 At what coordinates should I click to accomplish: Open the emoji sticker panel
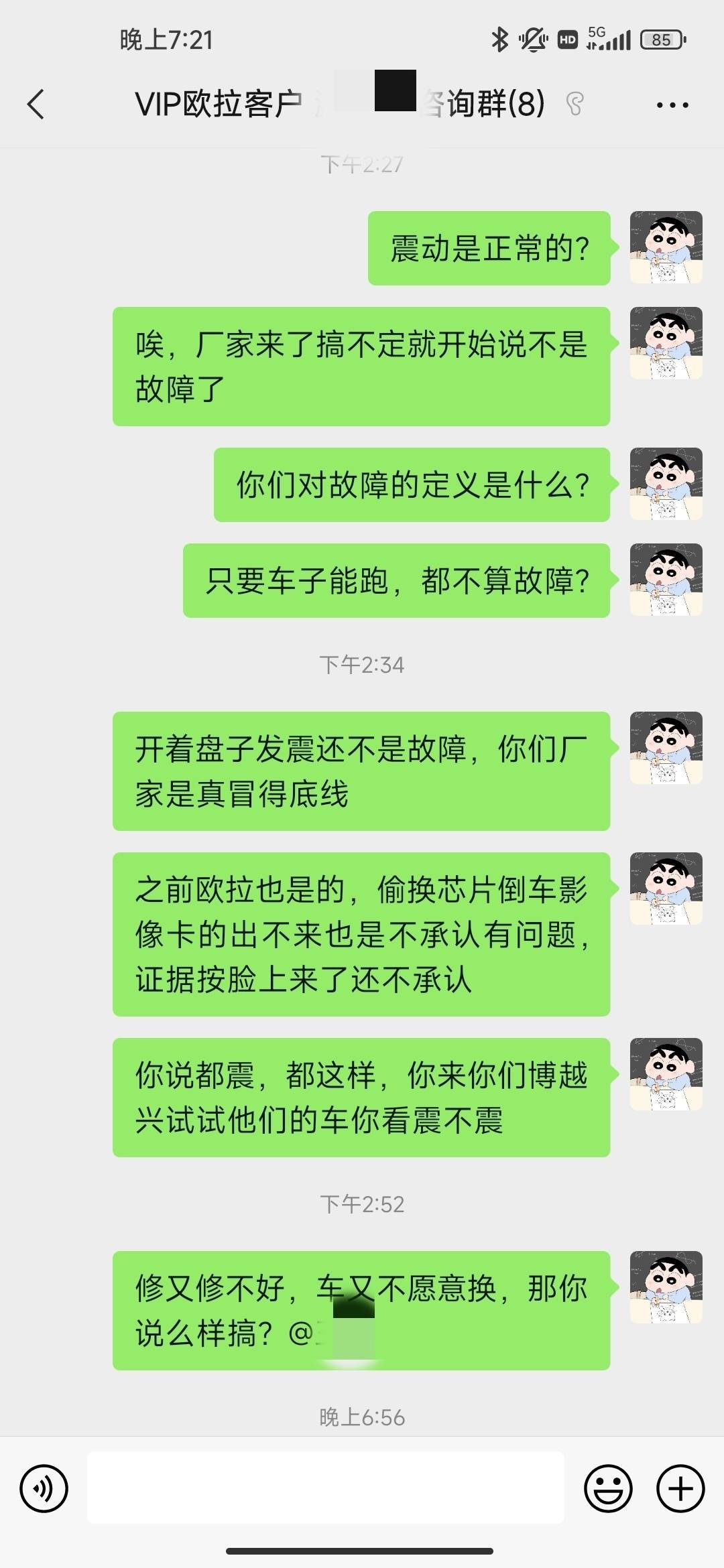coord(608,1488)
